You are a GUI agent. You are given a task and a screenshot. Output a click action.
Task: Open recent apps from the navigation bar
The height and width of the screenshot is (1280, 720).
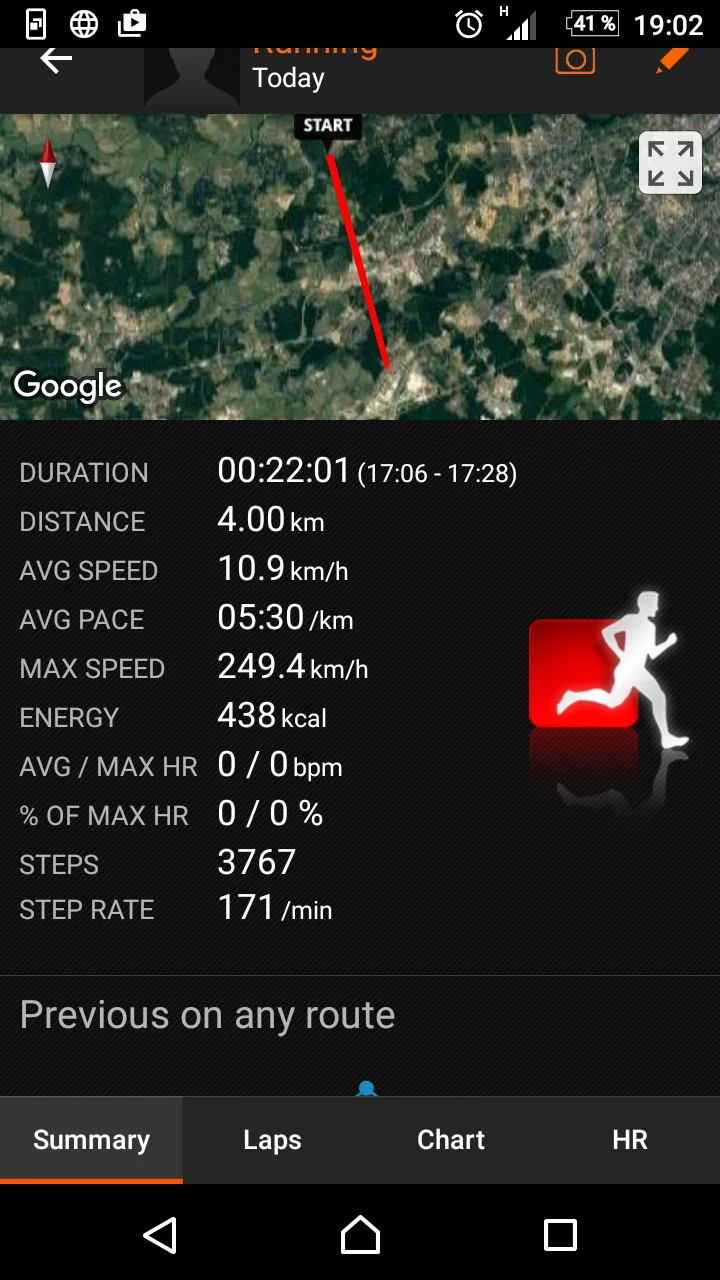[x=560, y=1235]
